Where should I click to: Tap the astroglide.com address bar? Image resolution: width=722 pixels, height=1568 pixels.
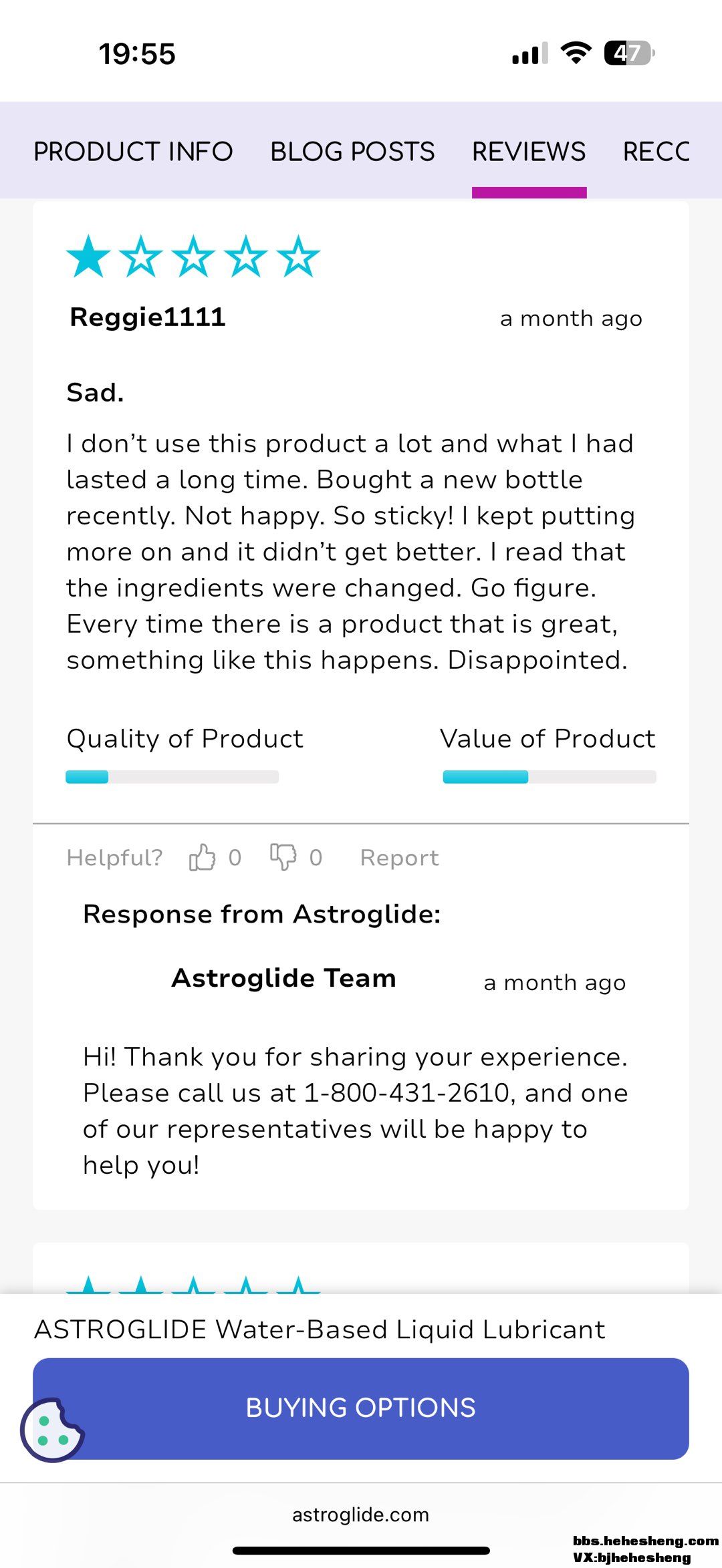[x=361, y=1515]
